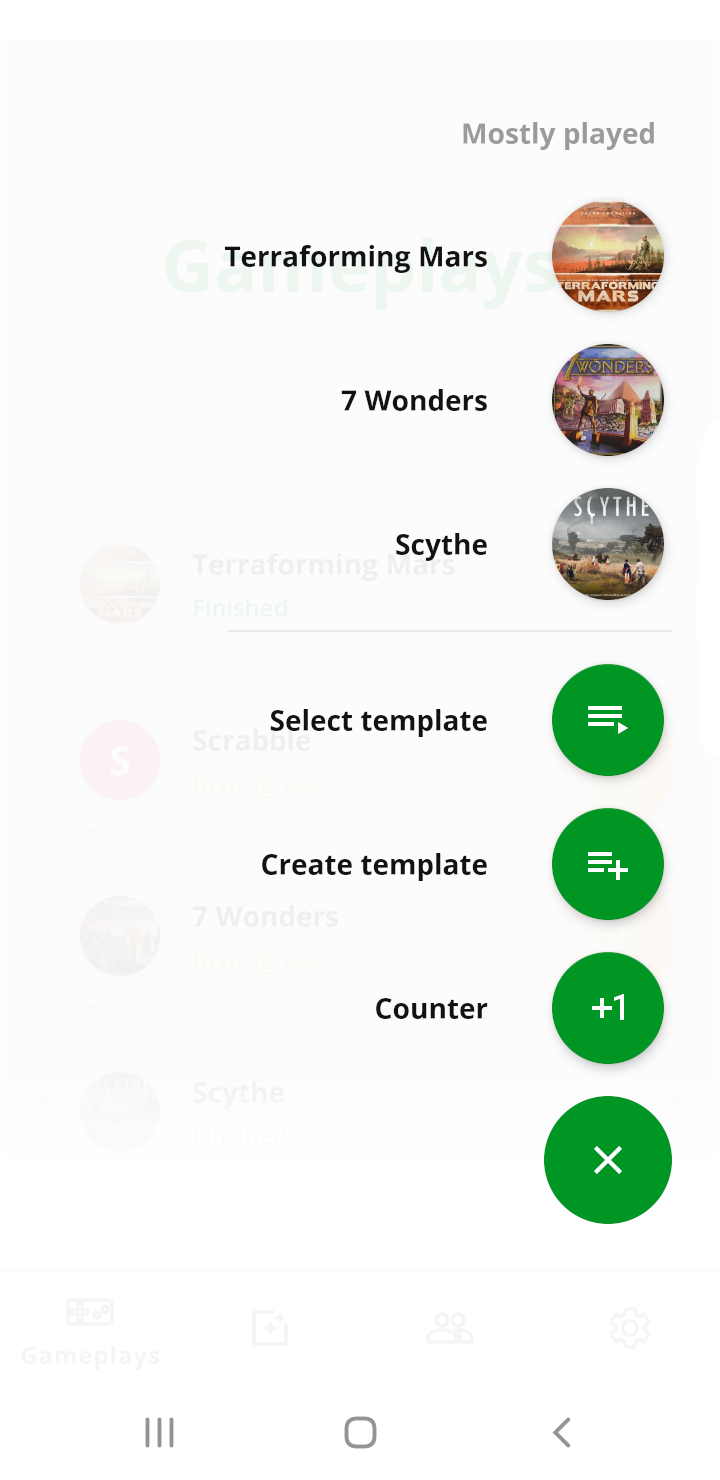Image resolution: width=720 pixels, height=1480 pixels.
Task: Open the players icon in bottom bar
Action: click(450, 1327)
